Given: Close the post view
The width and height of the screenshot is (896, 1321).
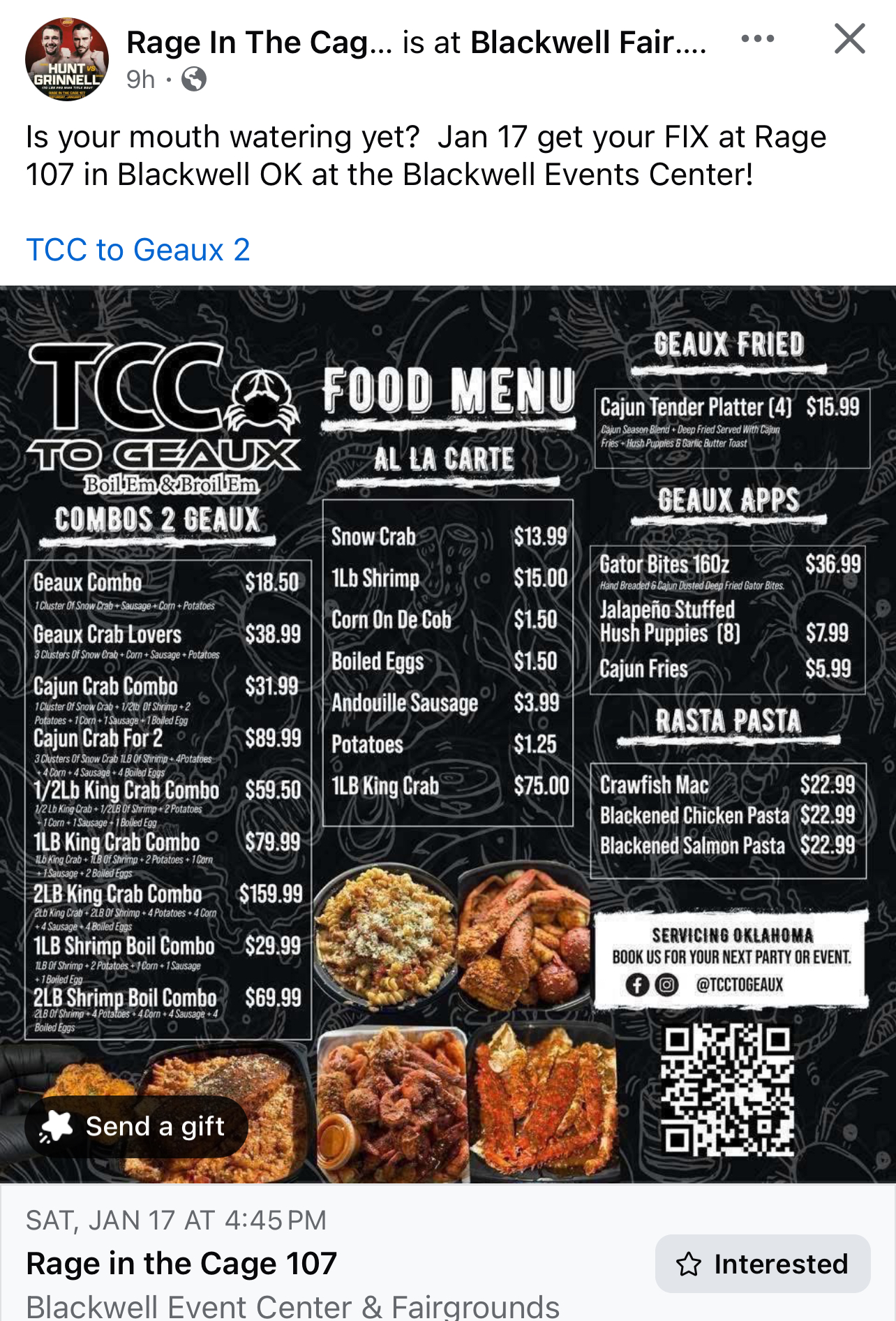Looking at the screenshot, I should click(x=849, y=38).
